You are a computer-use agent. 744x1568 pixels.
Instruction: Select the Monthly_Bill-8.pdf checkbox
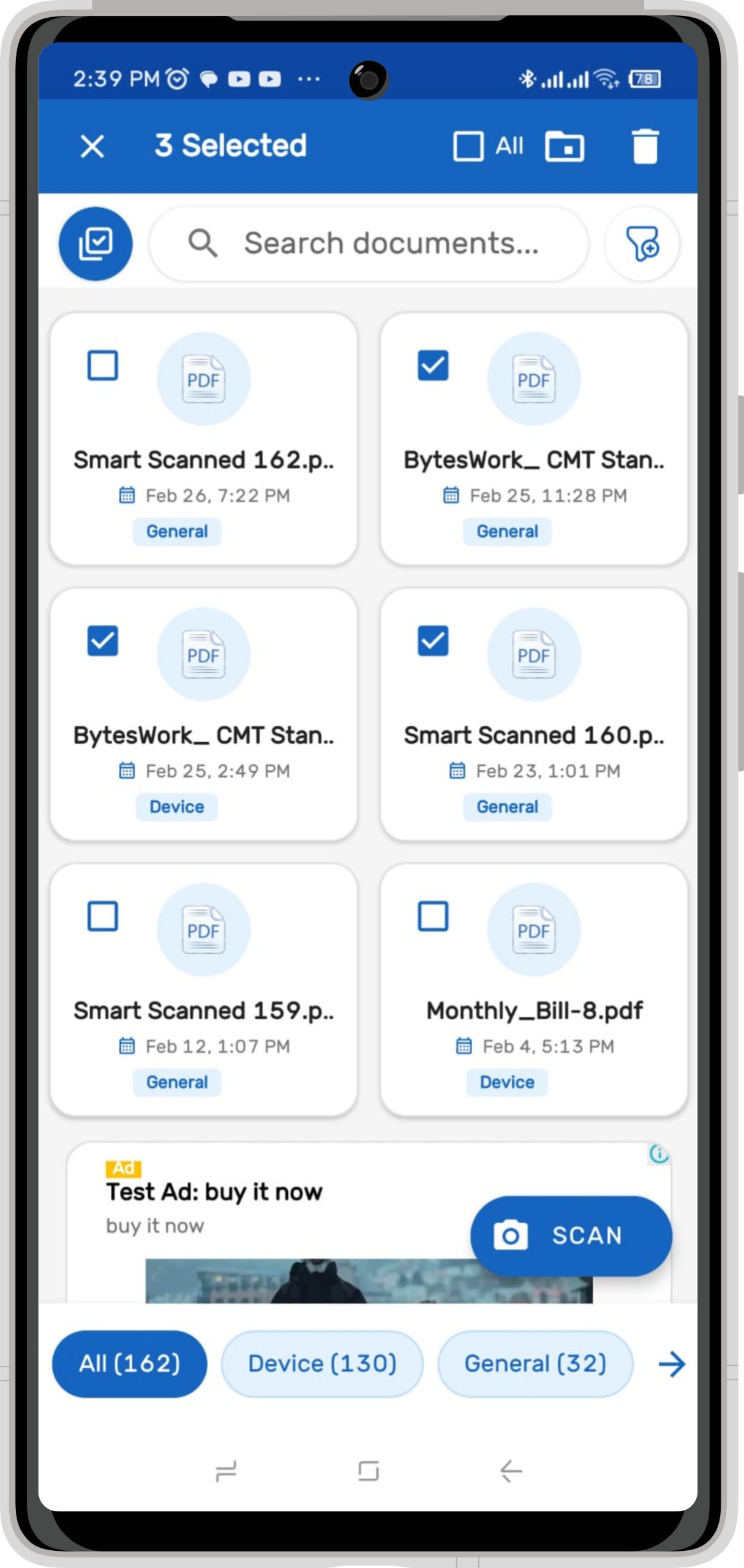click(x=433, y=917)
